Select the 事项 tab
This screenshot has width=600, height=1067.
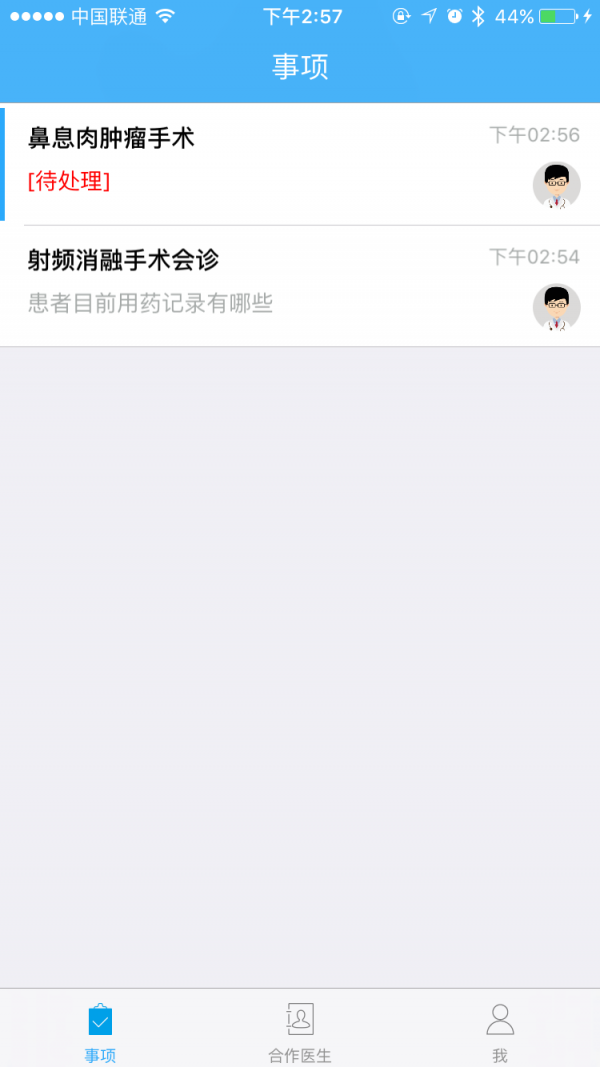100,1030
